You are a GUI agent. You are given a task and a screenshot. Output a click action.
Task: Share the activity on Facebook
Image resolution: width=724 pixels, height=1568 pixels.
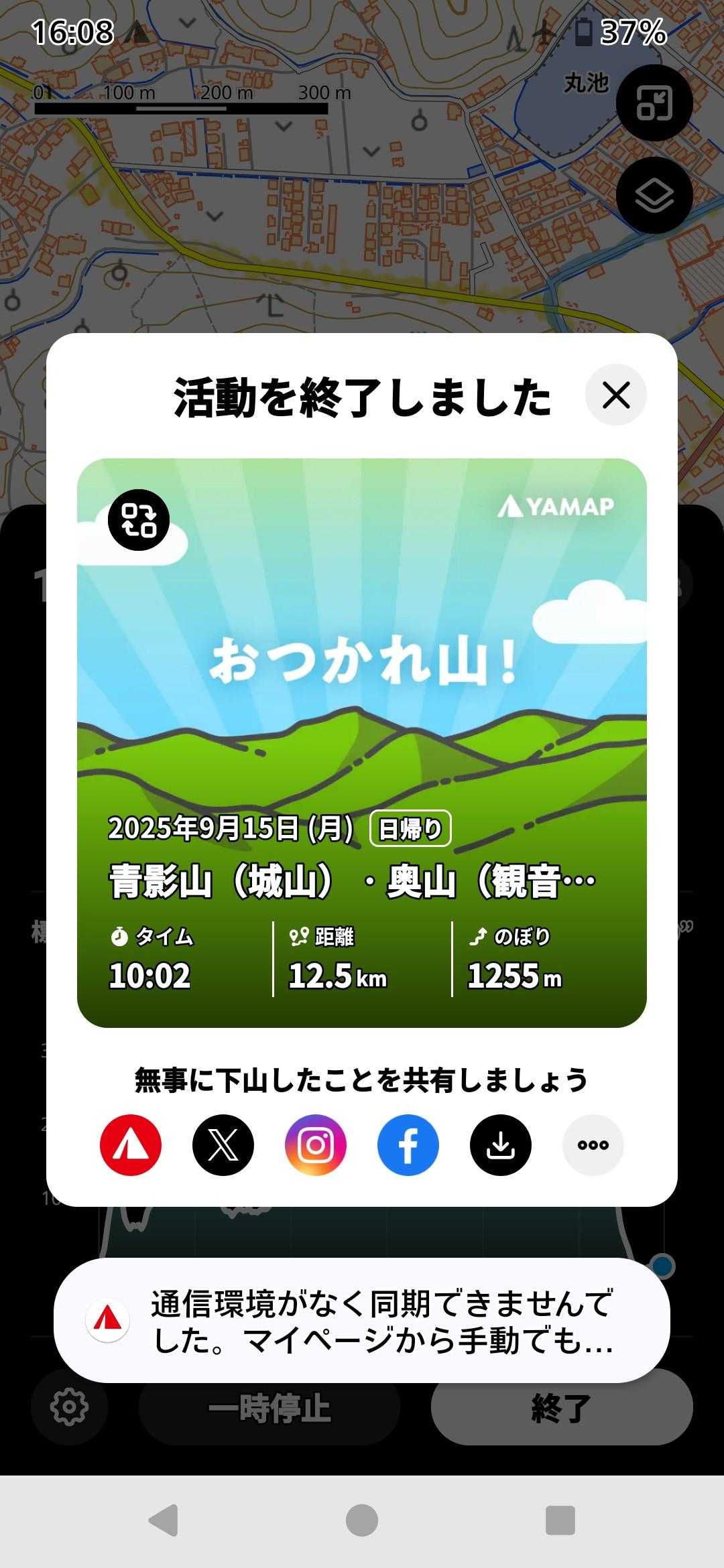[408, 1145]
